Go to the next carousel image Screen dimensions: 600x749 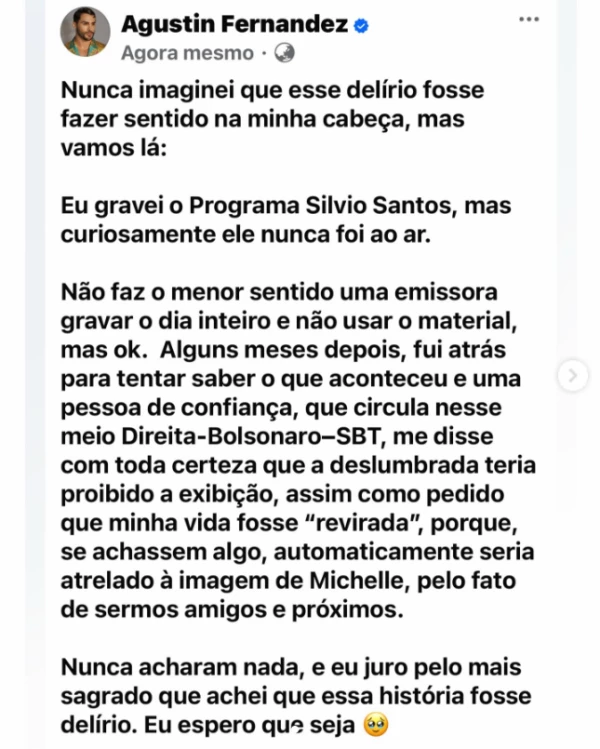[x=572, y=376]
